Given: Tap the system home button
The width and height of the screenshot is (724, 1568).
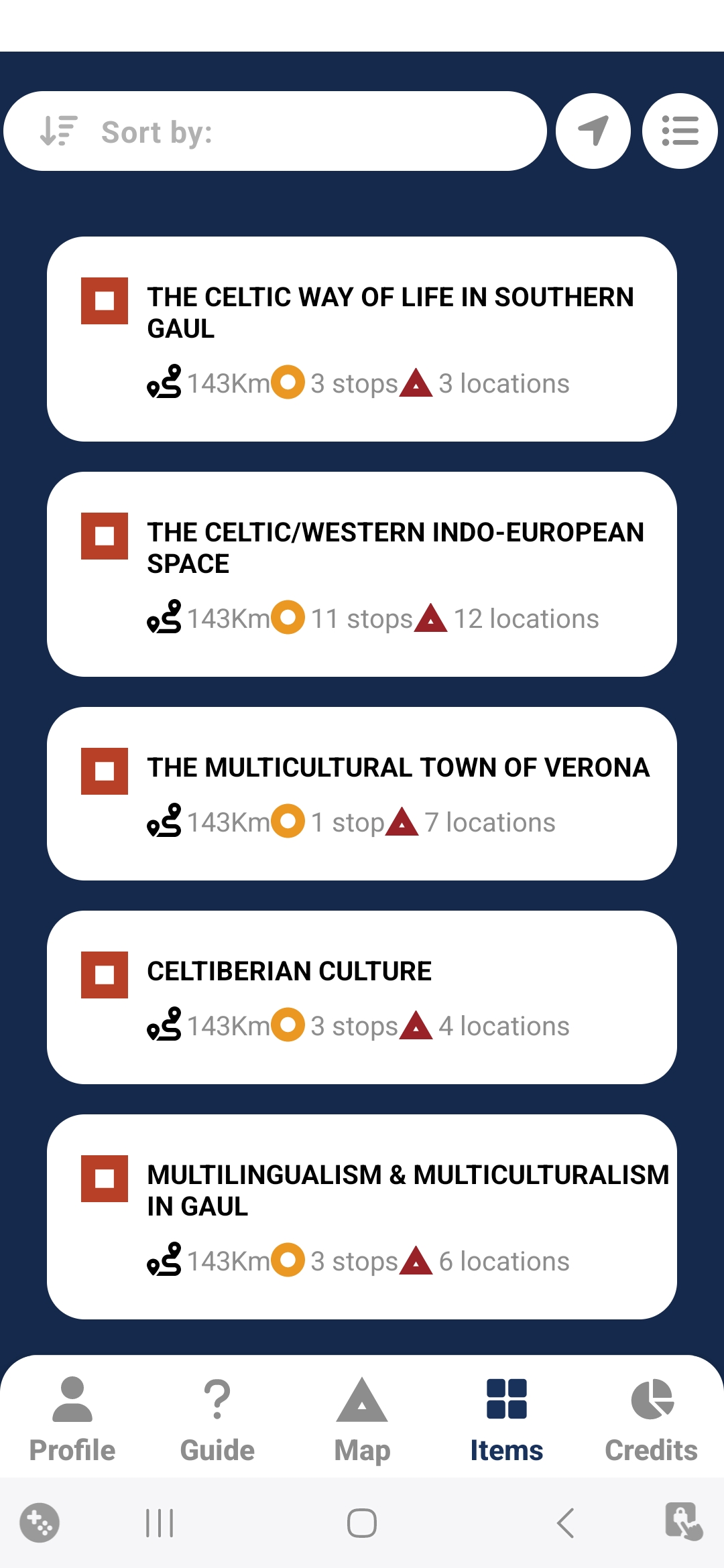Looking at the screenshot, I should (362, 1523).
